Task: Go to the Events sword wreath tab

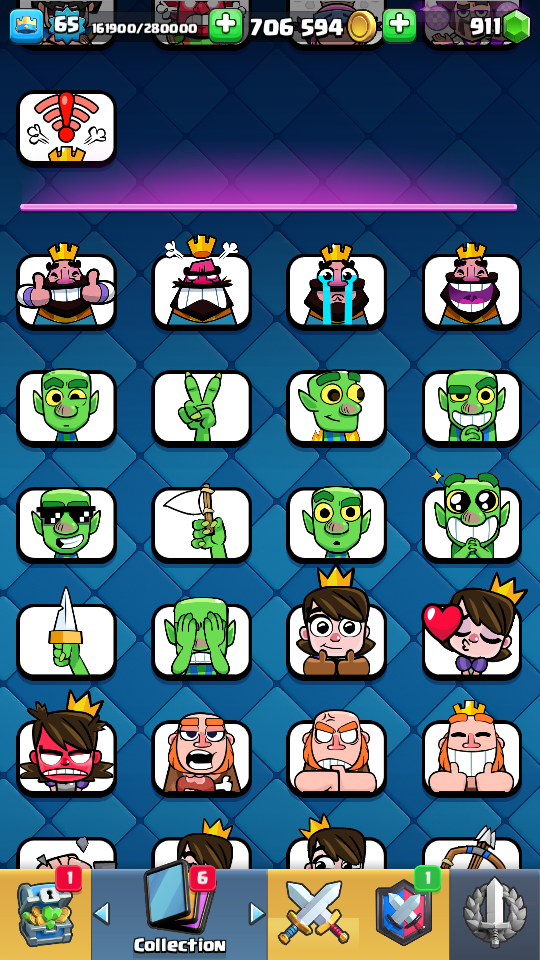Action: tap(494, 913)
